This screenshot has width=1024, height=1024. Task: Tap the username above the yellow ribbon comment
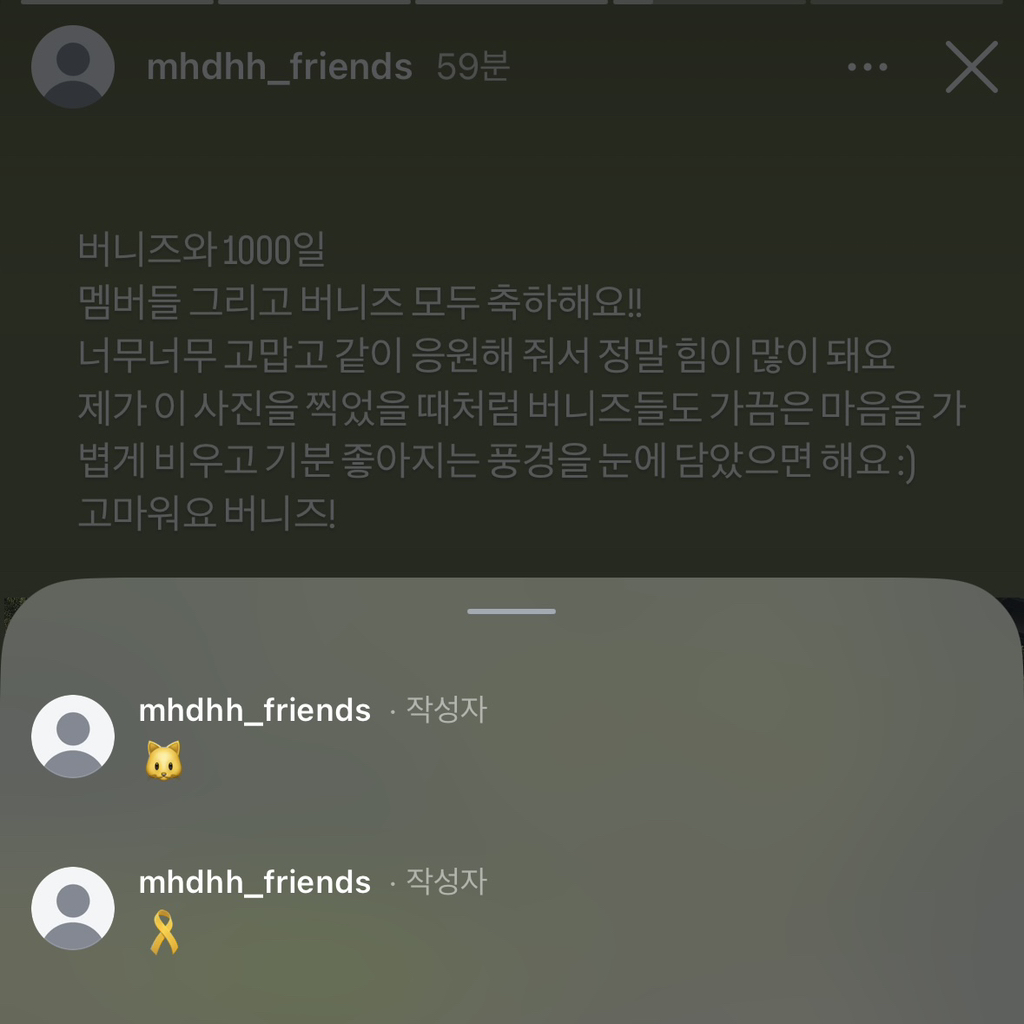click(x=254, y=883)
